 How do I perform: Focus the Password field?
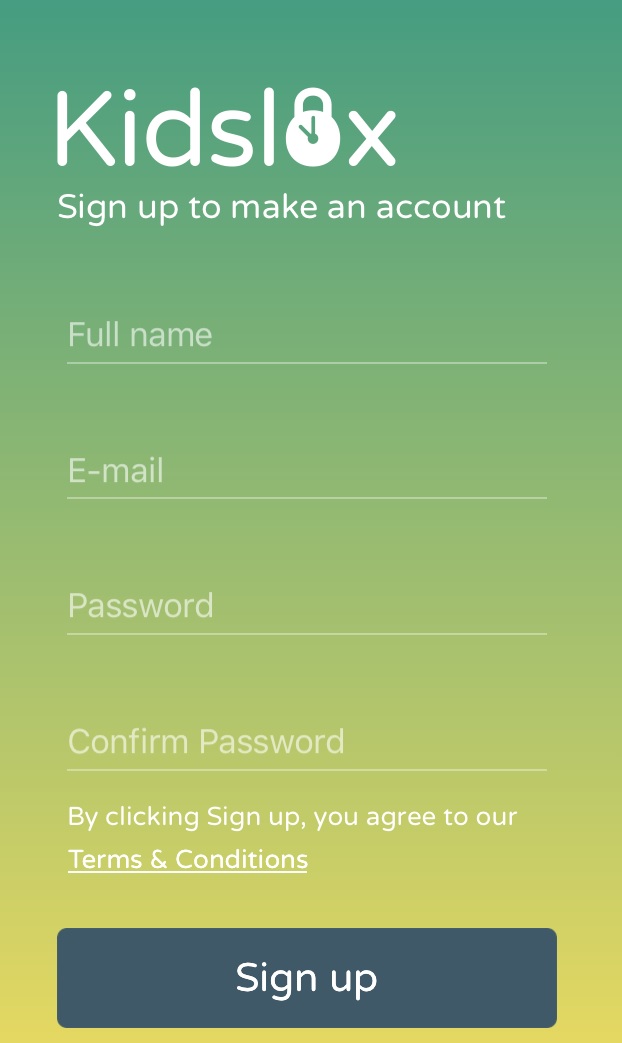coord(307,606)
